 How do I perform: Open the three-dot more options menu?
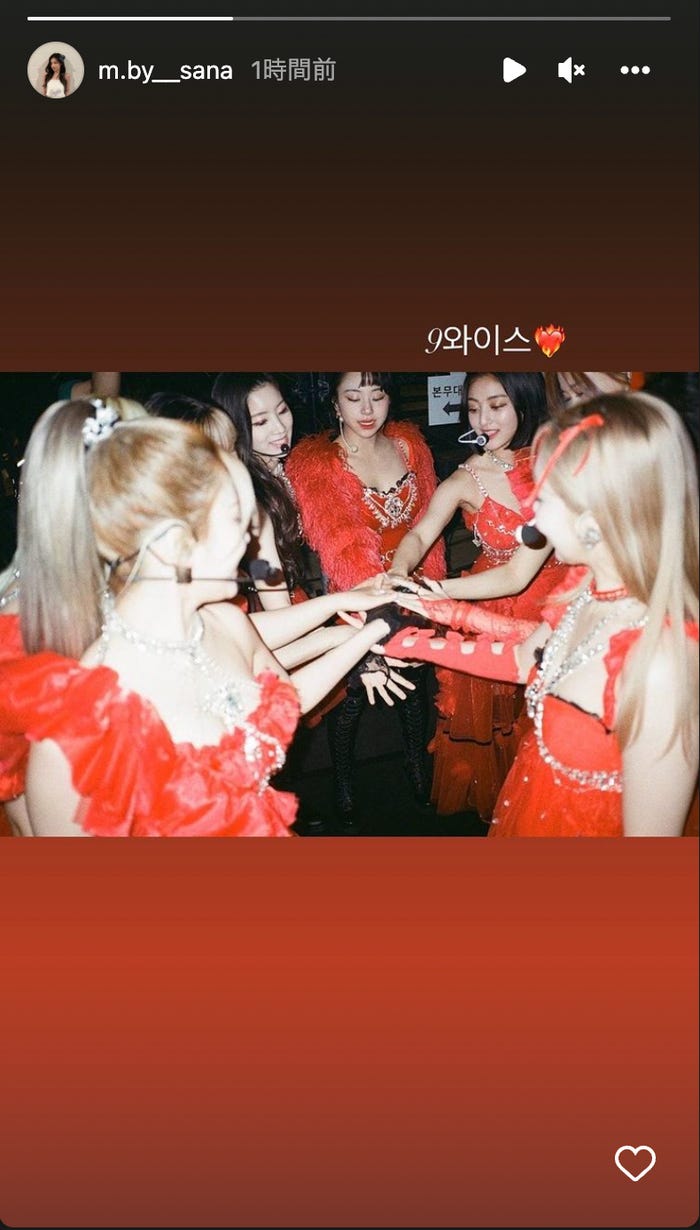click(x=635, y=70)
